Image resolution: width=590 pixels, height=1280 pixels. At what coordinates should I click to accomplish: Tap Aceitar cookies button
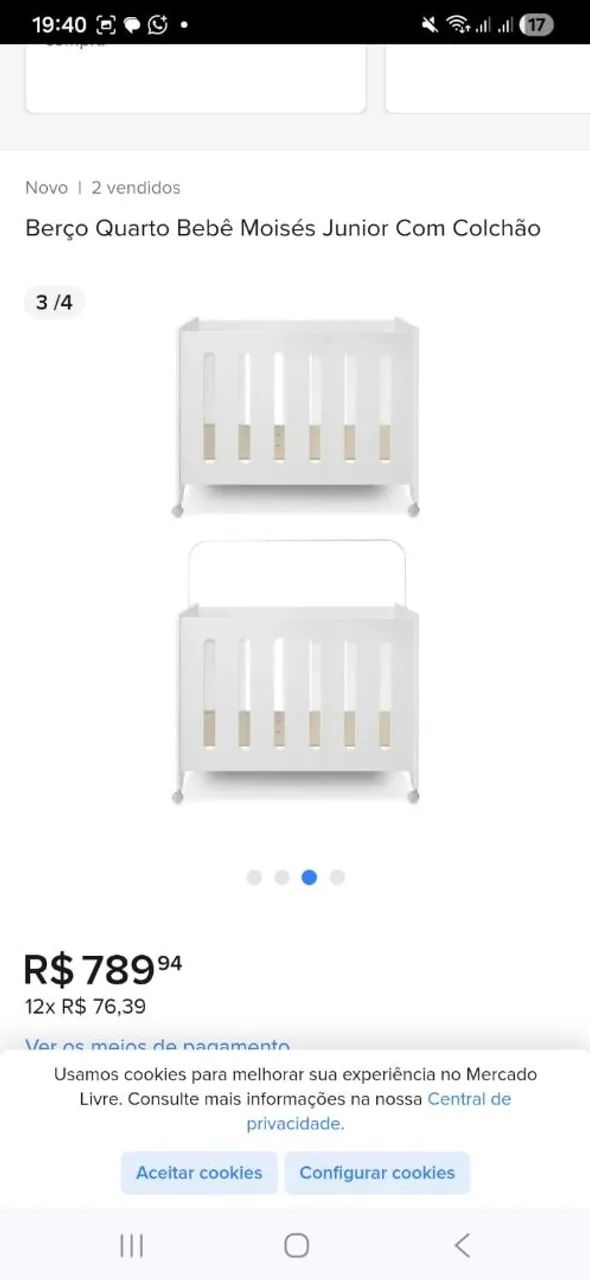point(199,1173)
